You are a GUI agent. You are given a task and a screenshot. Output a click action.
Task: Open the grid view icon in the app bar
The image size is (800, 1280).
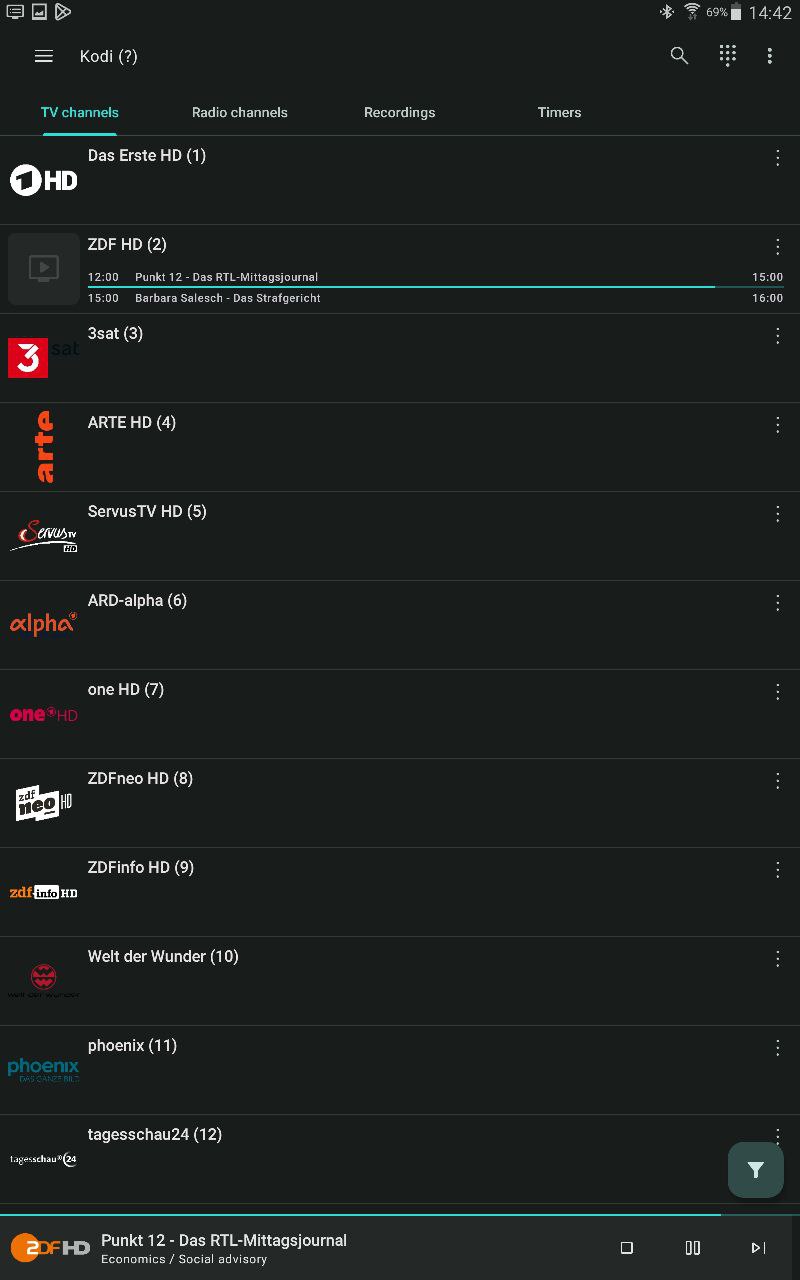pos(728,56)
